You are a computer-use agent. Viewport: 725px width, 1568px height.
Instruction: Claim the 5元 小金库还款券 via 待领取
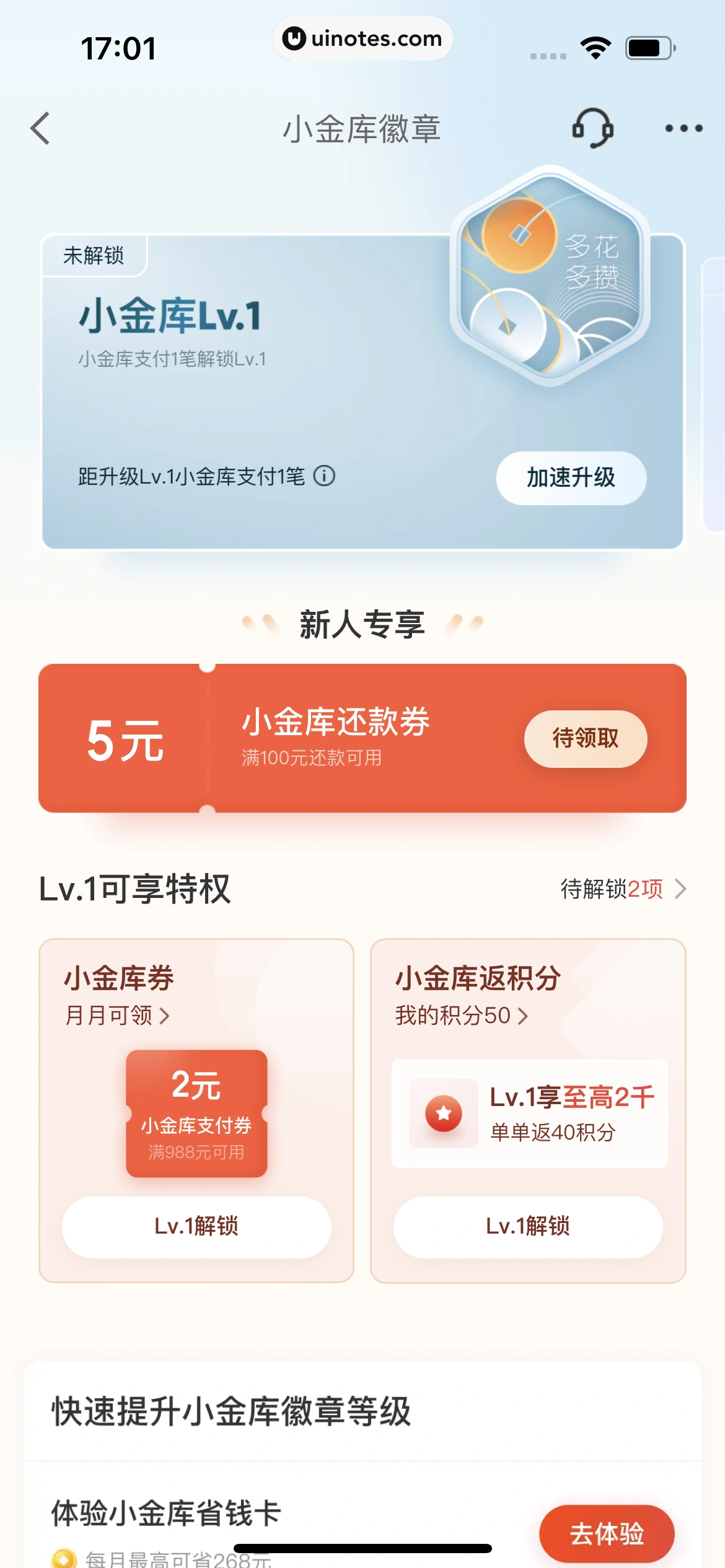pos(585,738)
